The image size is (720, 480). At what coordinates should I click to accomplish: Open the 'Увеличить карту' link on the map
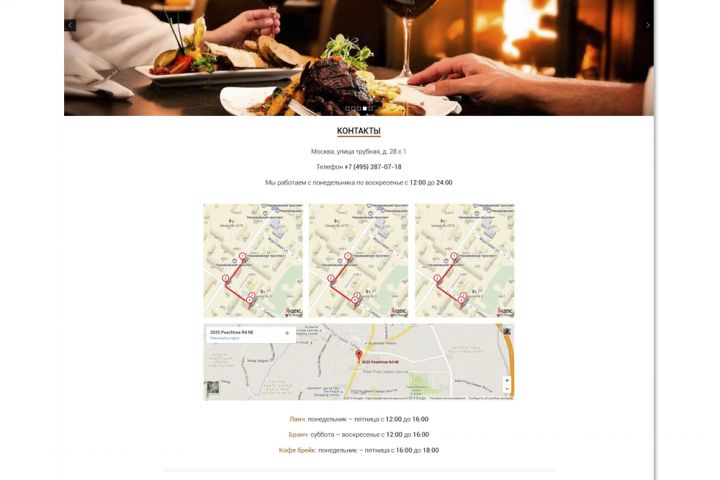[x=225, y=338]
